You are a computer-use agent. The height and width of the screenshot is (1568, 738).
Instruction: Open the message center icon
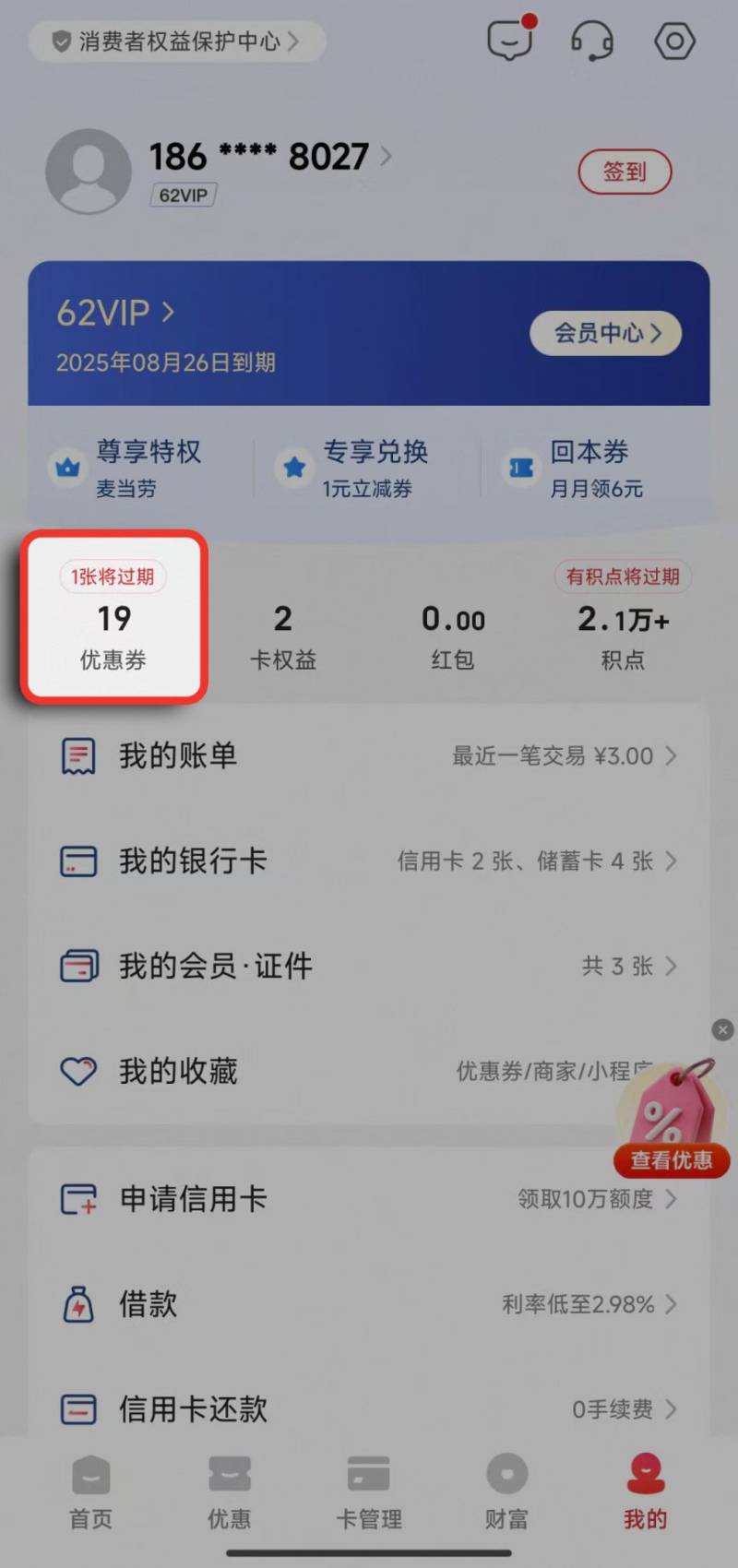pyautogui.click(x=510, y=41)
